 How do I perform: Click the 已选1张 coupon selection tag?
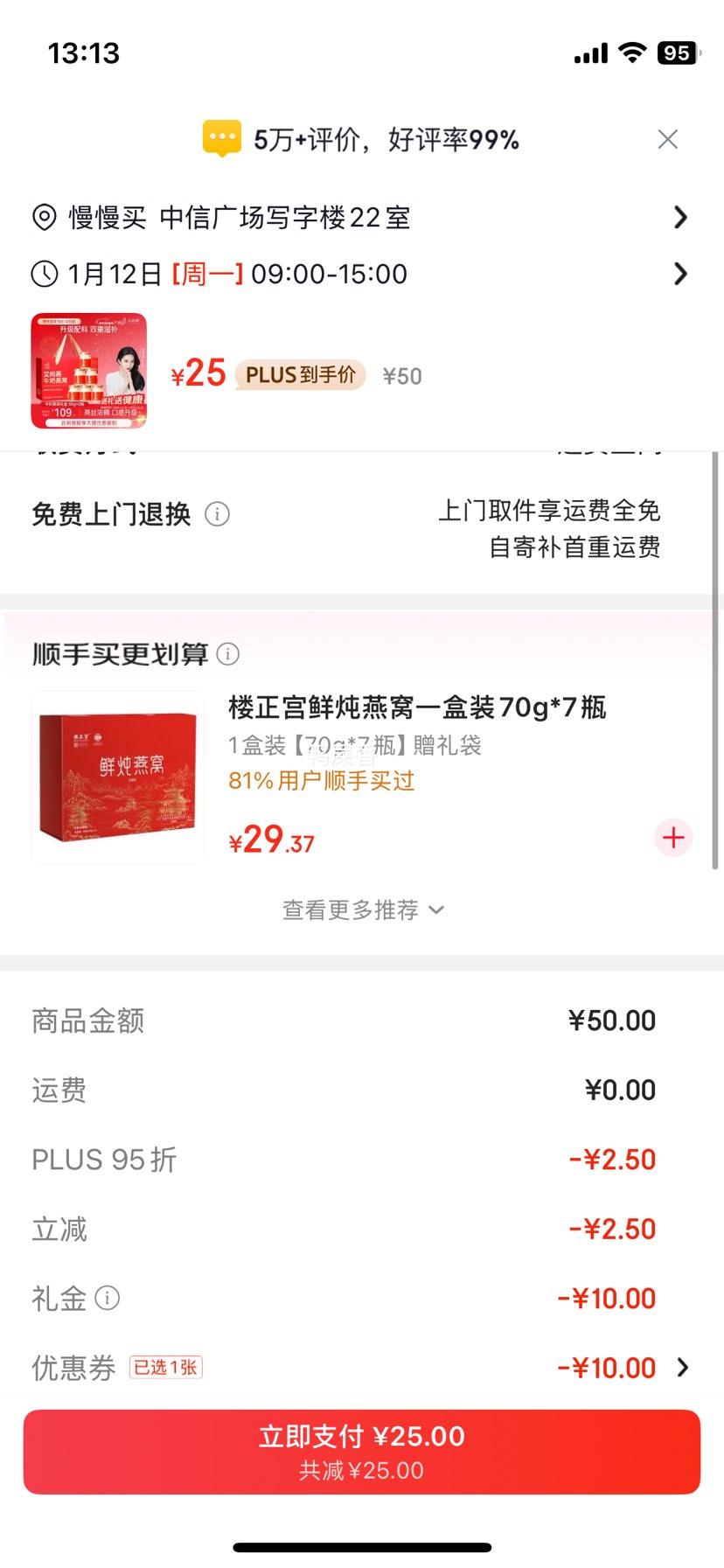pos(164,1367)
